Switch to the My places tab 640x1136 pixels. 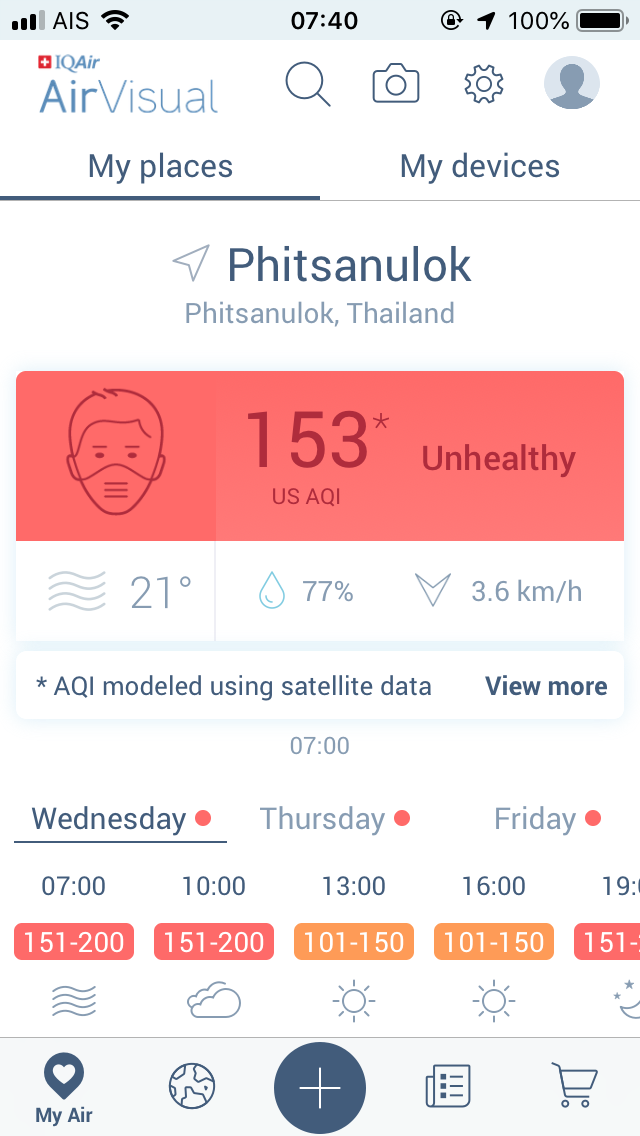160,166
